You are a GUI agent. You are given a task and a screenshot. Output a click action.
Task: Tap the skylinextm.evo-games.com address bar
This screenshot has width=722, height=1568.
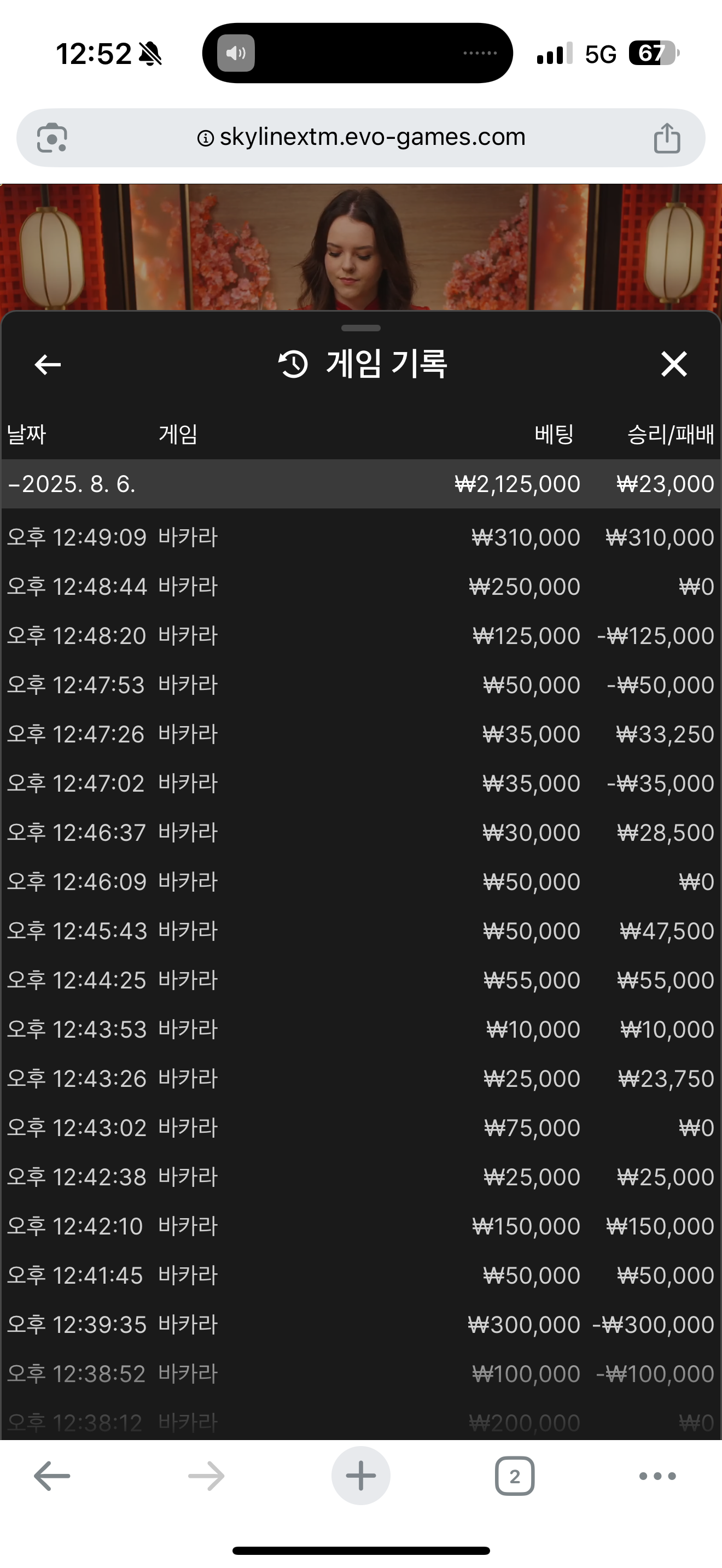pyautogui.click(x=361, y=138)
